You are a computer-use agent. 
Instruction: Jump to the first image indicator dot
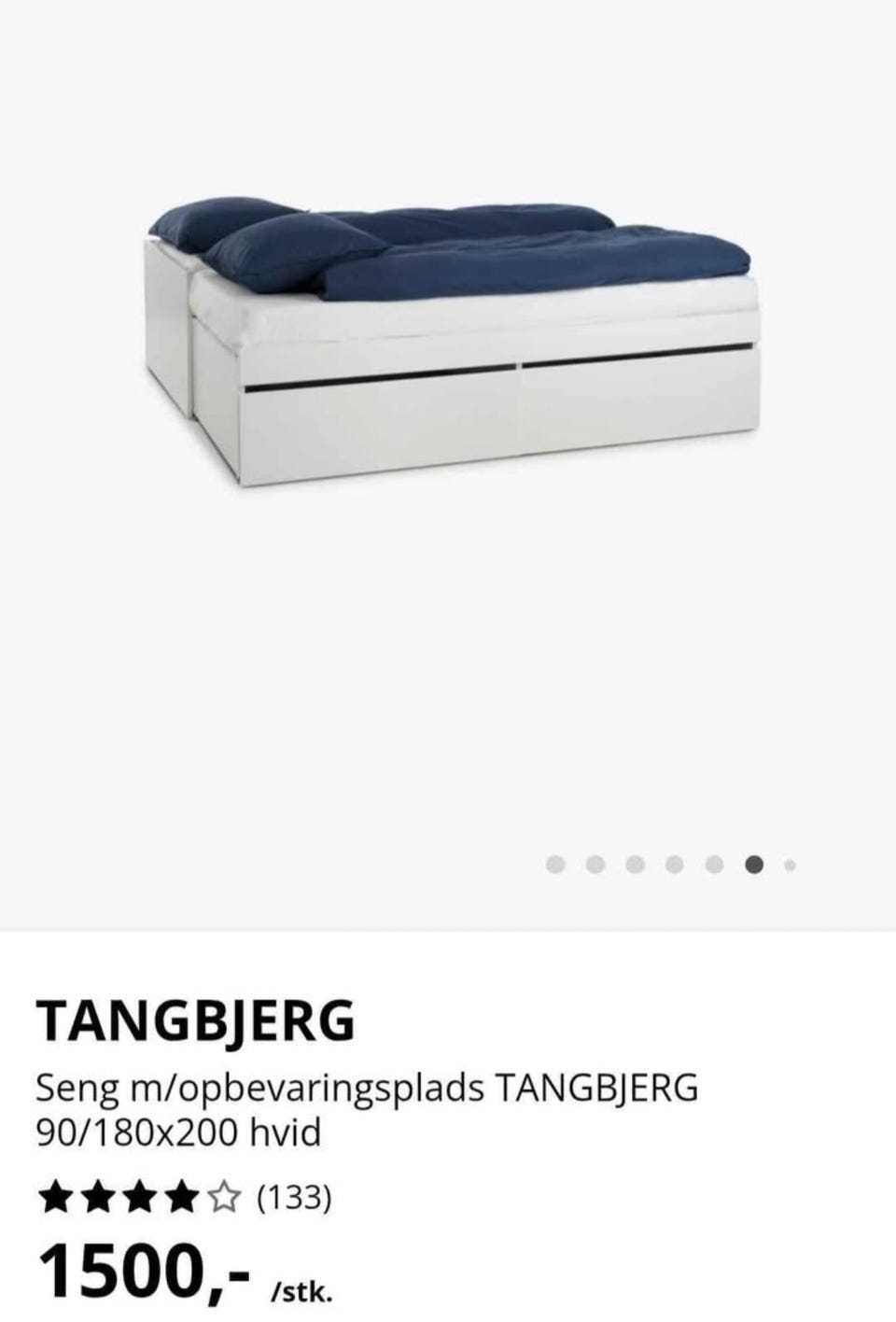tap(555, 865)
